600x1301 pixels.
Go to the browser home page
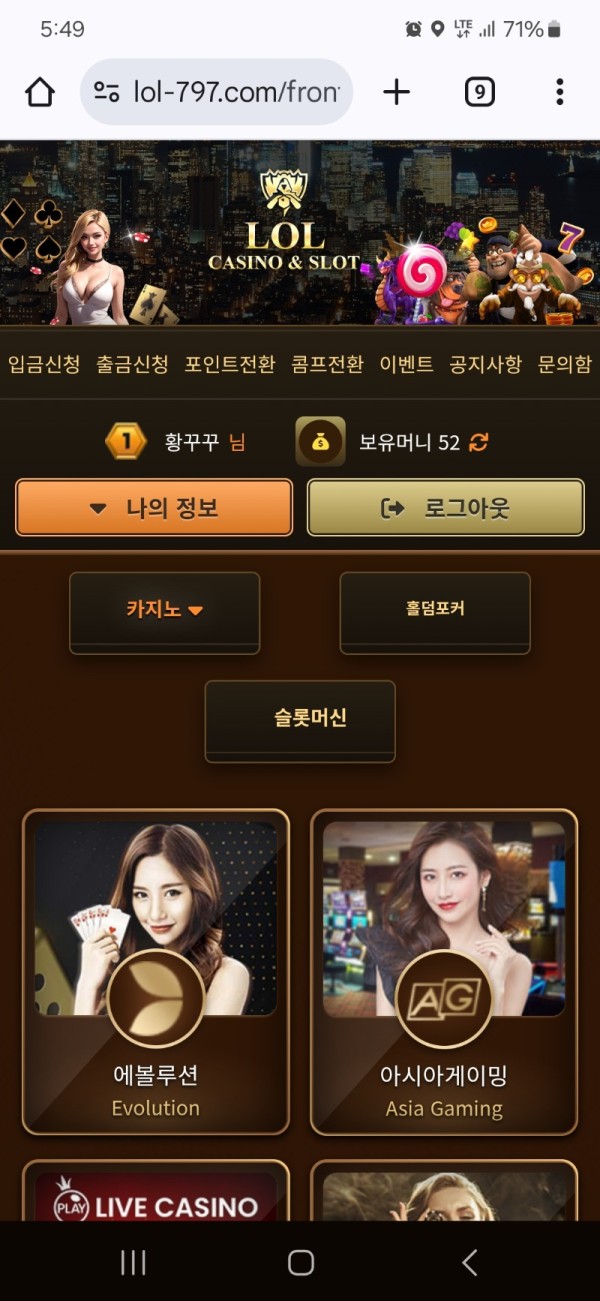[40, 93]
